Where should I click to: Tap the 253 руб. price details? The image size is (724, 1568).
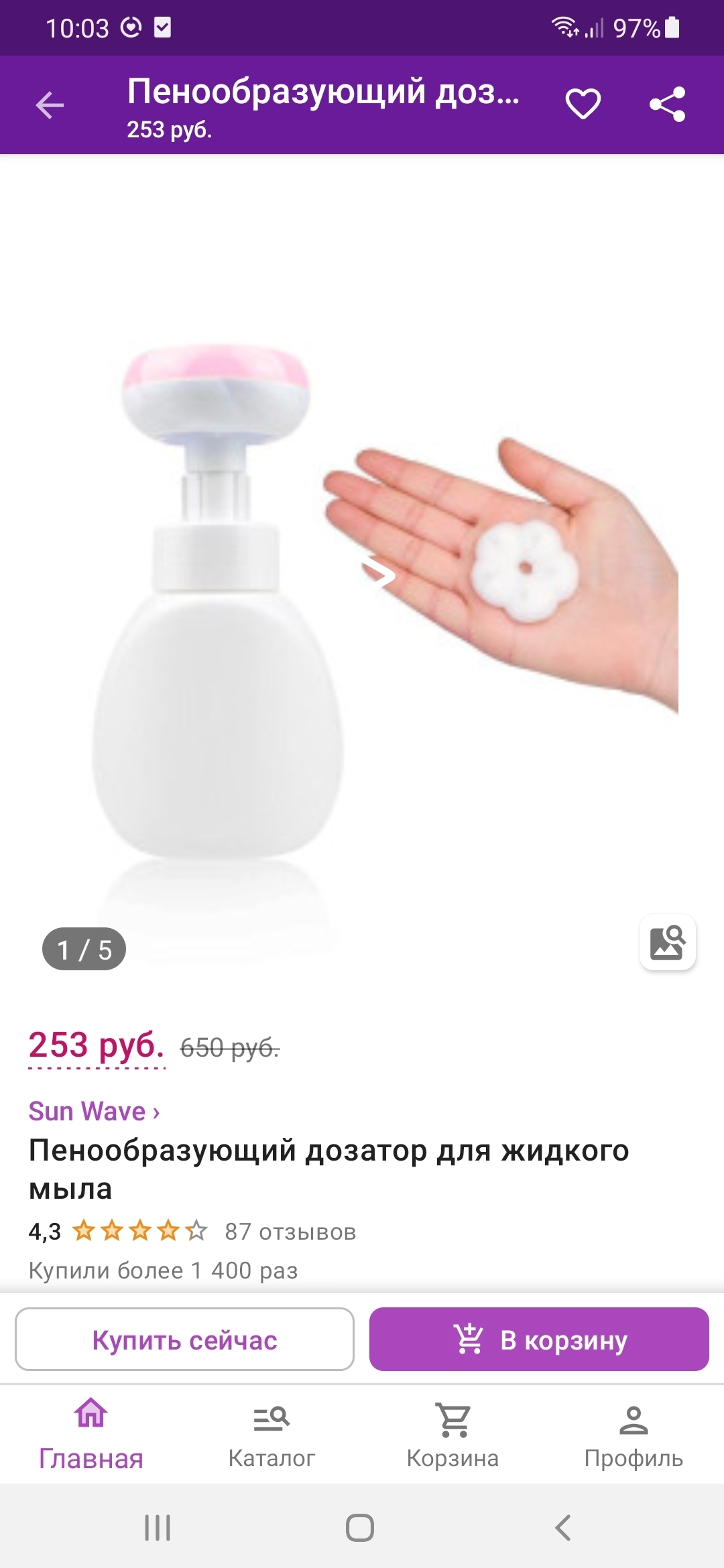[x=97, y=1045]
